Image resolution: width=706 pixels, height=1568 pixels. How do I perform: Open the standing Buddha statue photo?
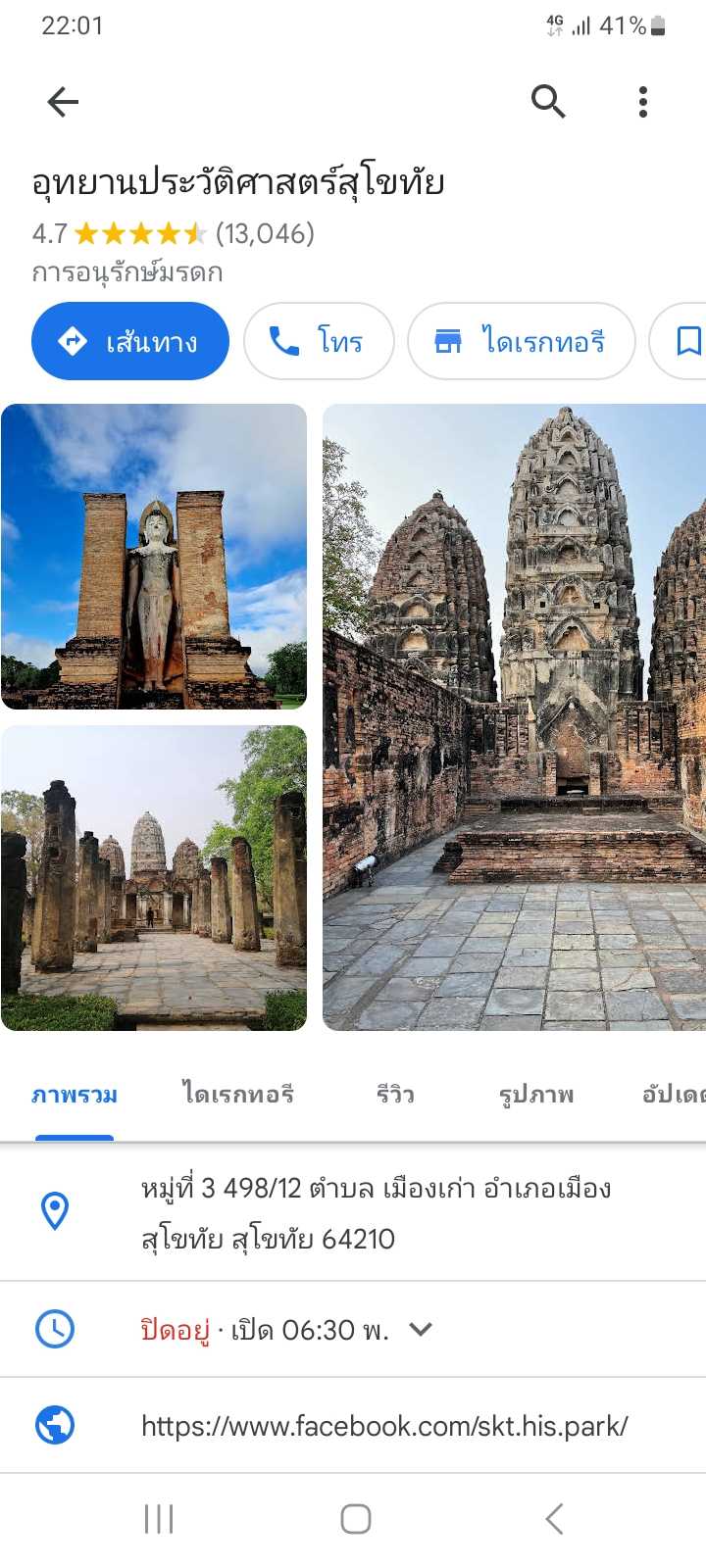pos(154,556)
